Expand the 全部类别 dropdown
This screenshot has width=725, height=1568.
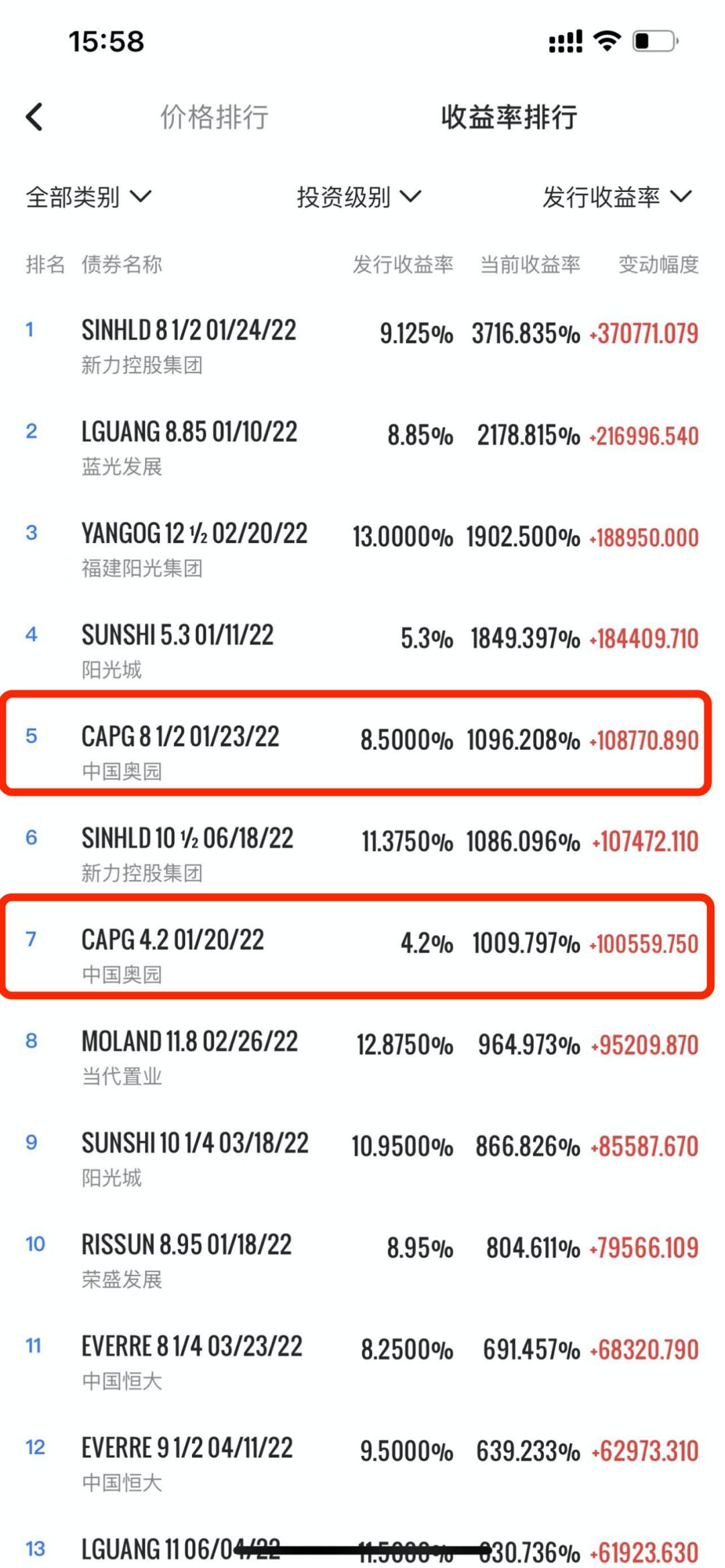(x=89, y=197)
